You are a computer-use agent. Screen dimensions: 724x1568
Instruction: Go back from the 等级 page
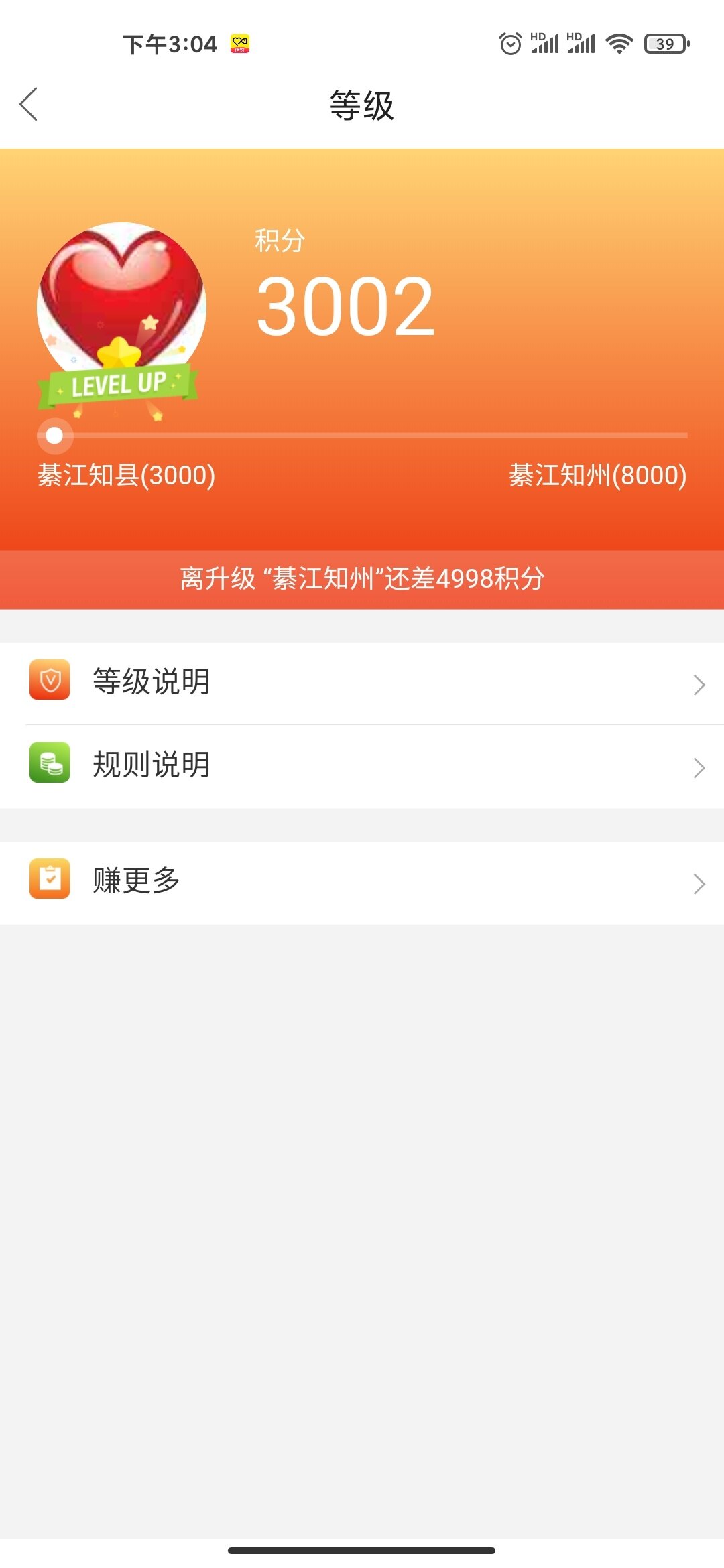[29, 105]
